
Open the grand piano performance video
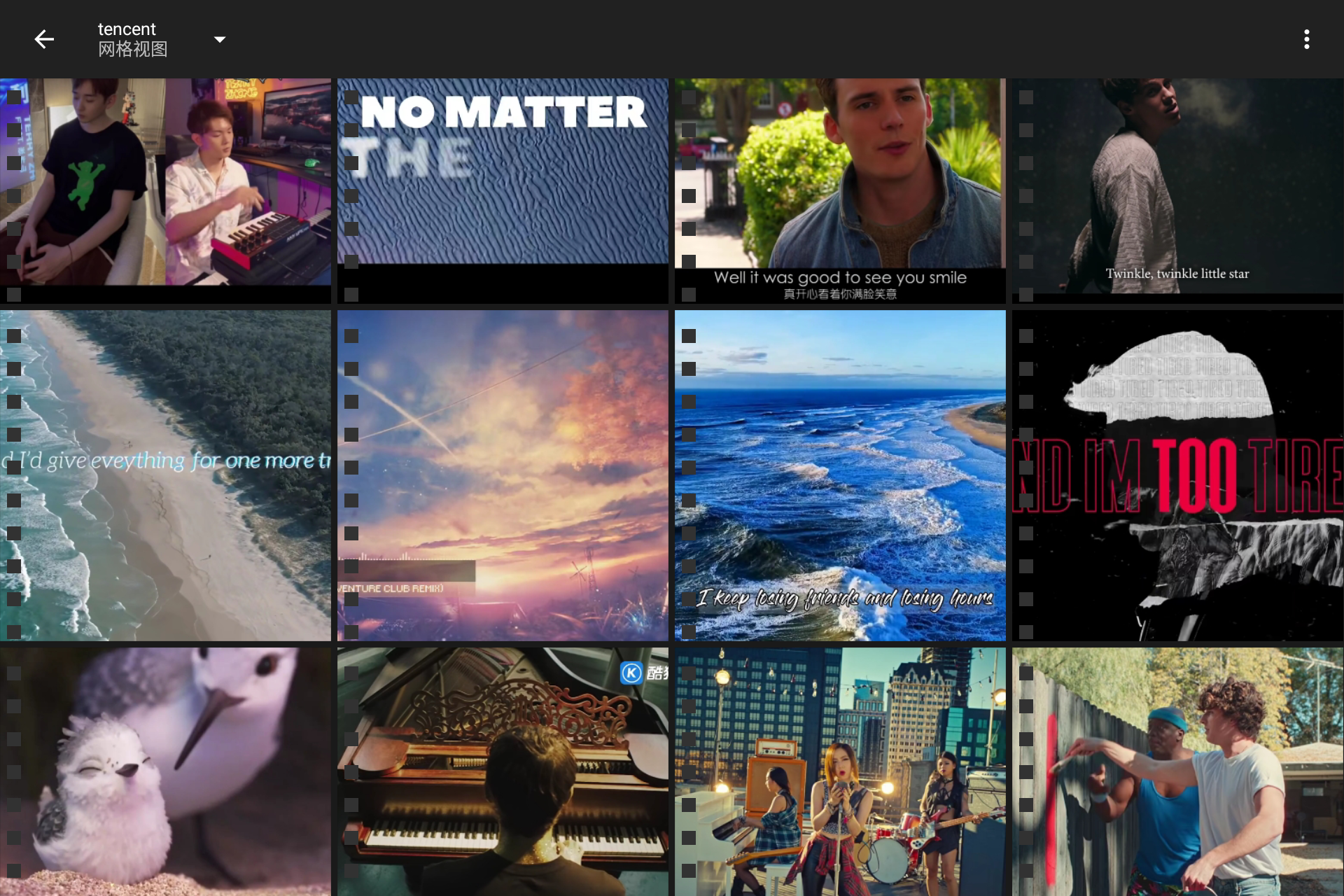point(503,770)
